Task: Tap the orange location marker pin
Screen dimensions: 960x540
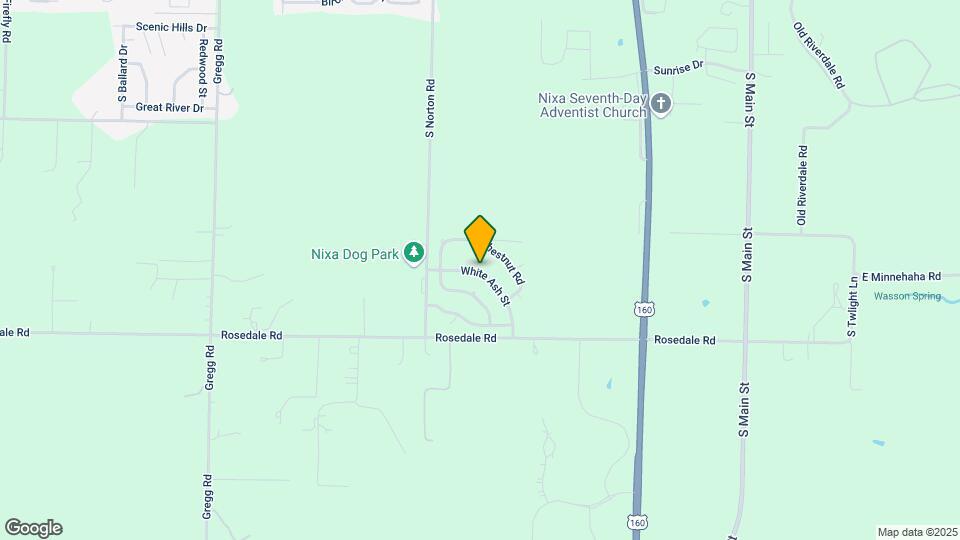Action: coord(480,238)
